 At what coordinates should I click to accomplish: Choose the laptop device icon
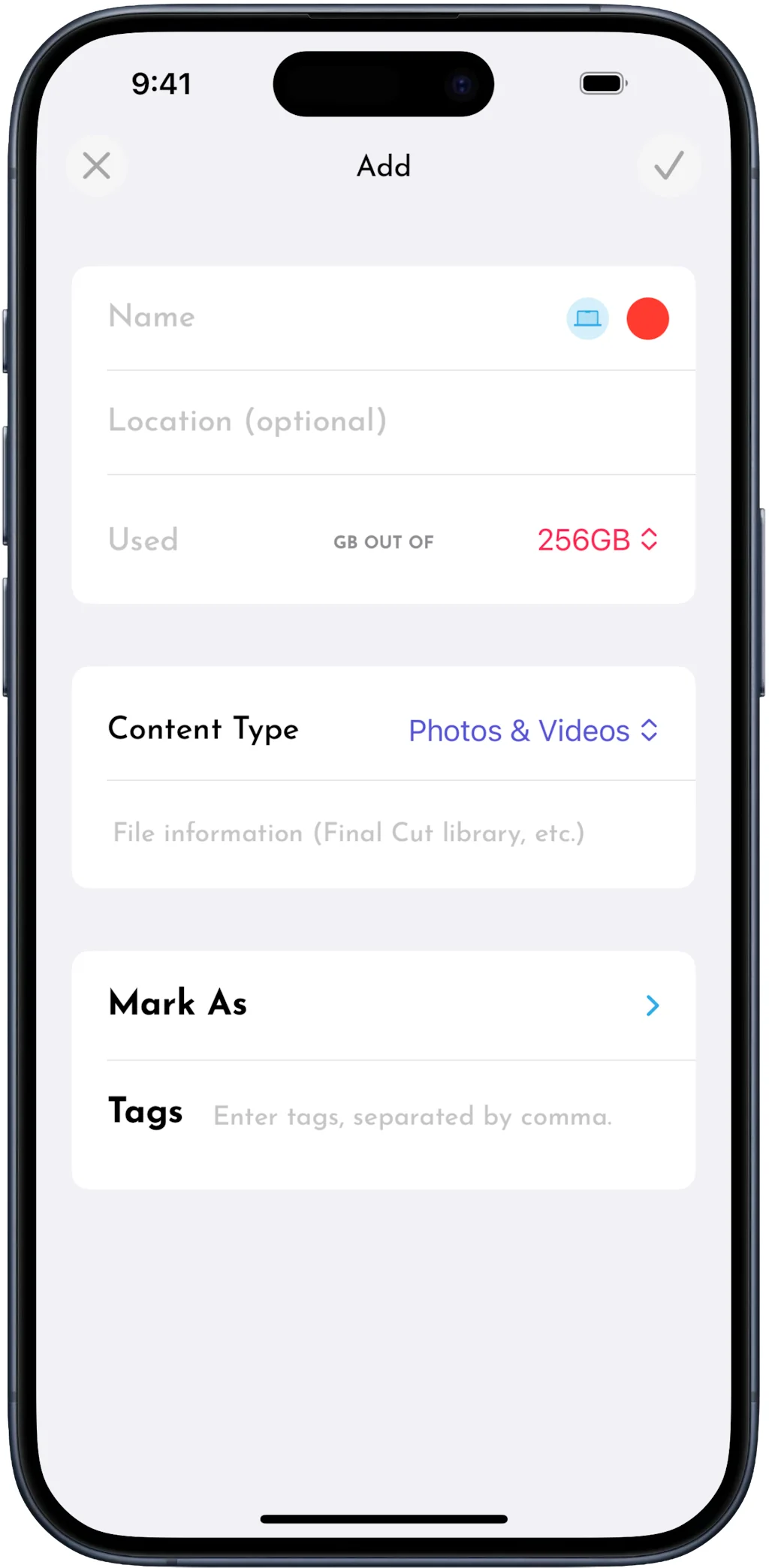click(x=587, y=318)
